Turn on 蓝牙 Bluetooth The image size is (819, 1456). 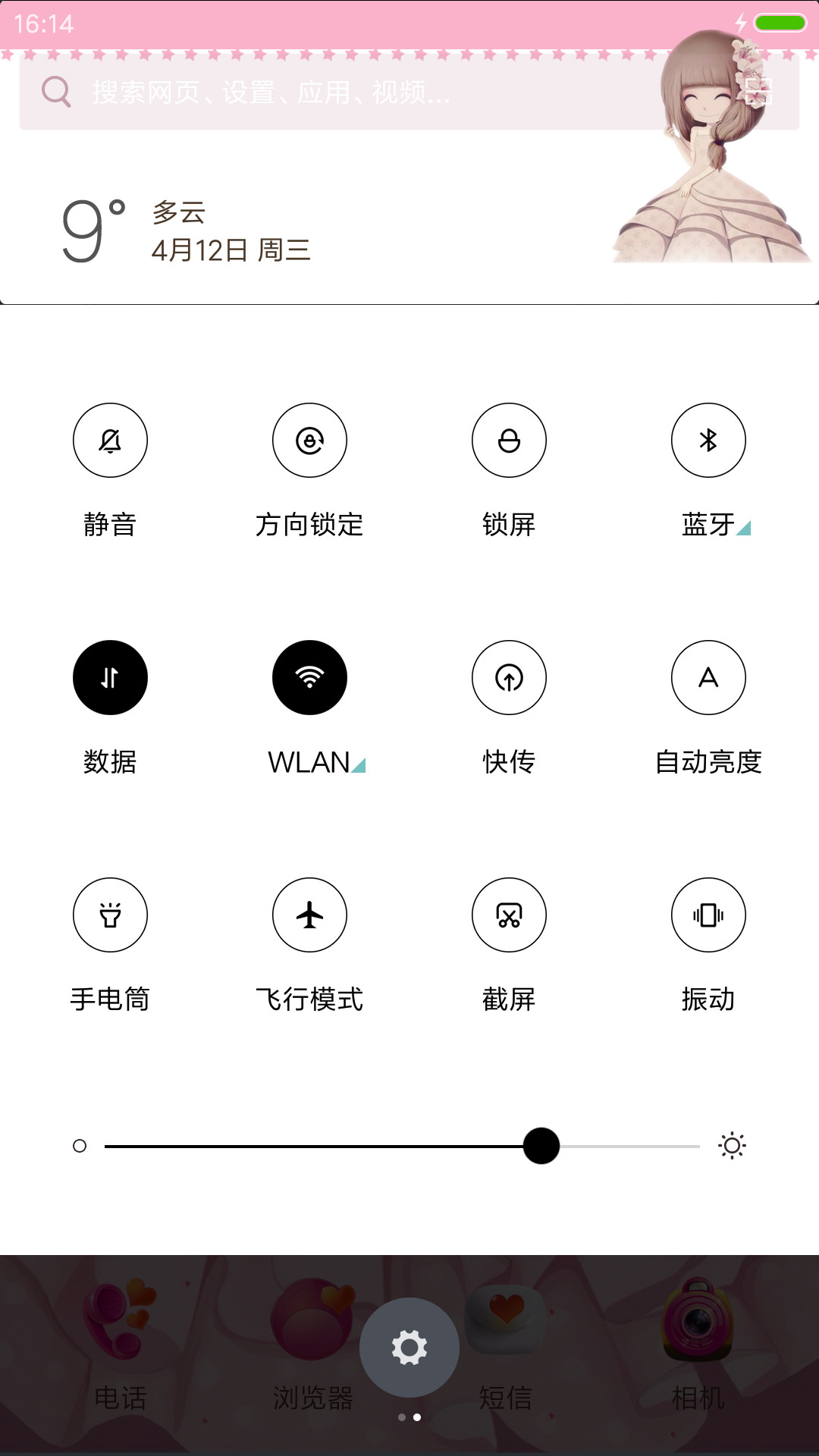708,440
